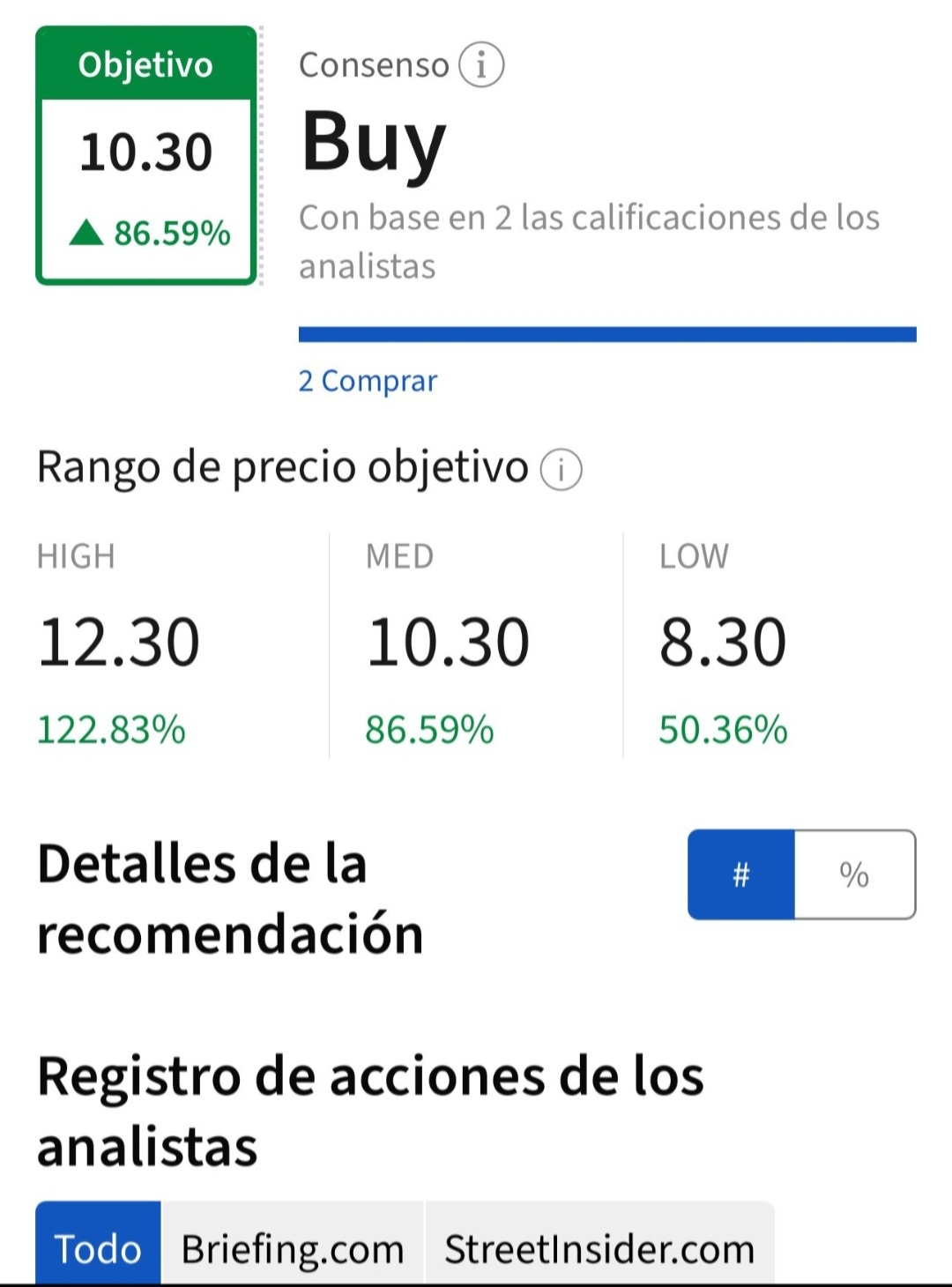
Task: Open the StreetInsider.com tab
Action: tap(599, 1247)
